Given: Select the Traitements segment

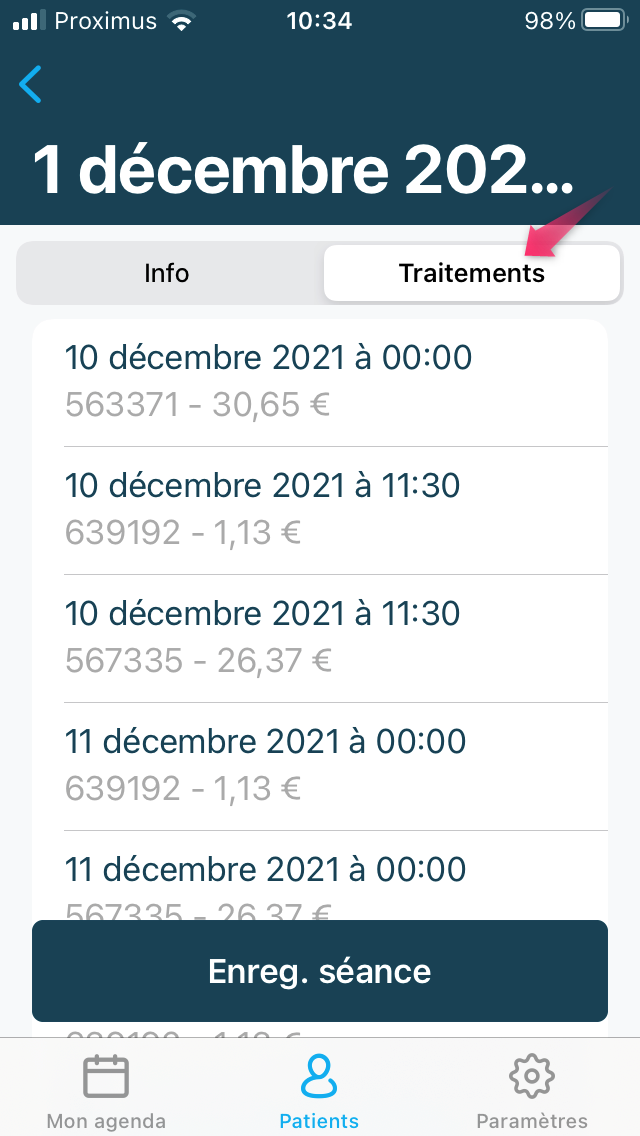Looking at the screenshot, I should click(472, 273).
